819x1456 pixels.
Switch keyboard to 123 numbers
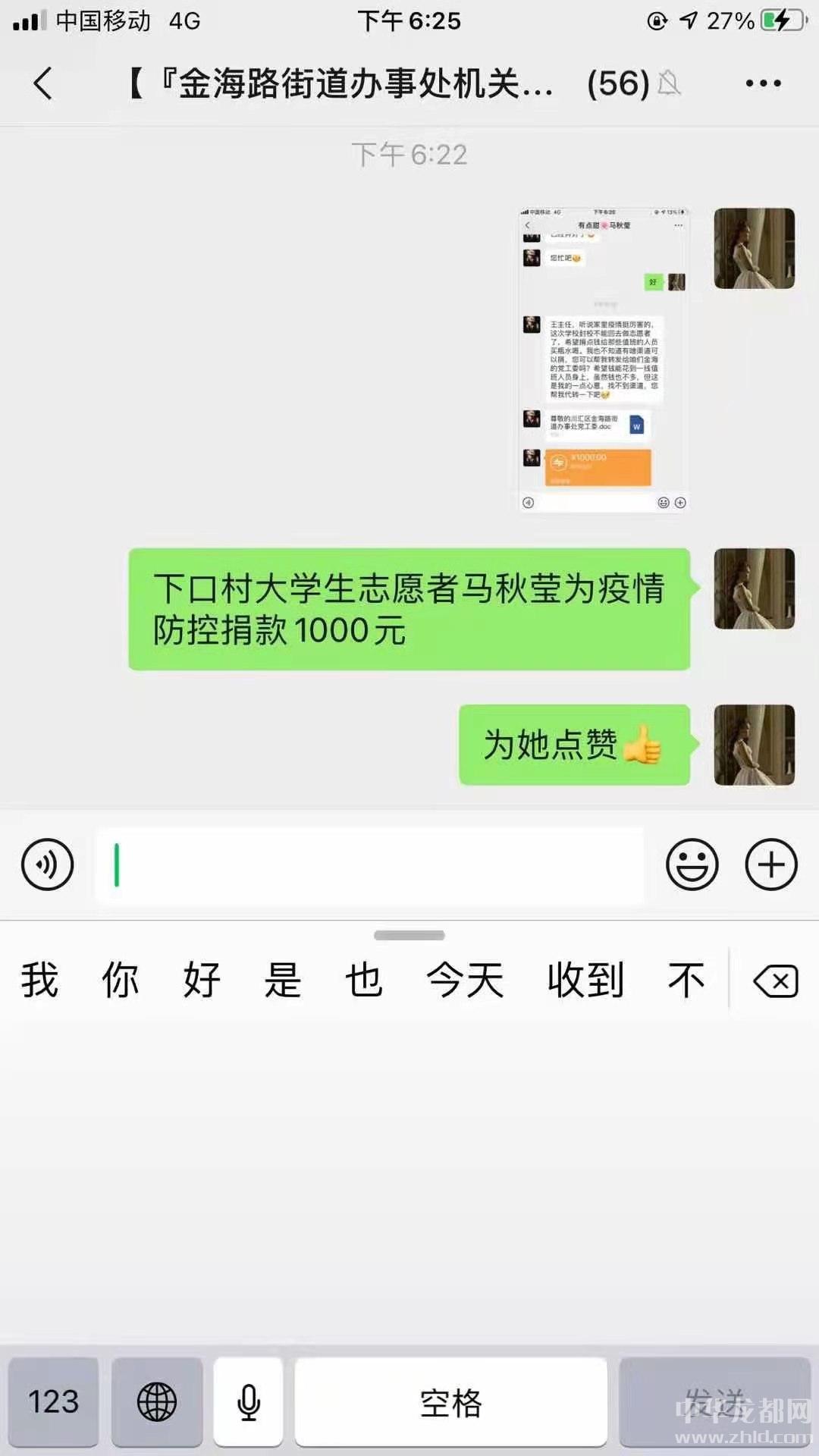54,1401
